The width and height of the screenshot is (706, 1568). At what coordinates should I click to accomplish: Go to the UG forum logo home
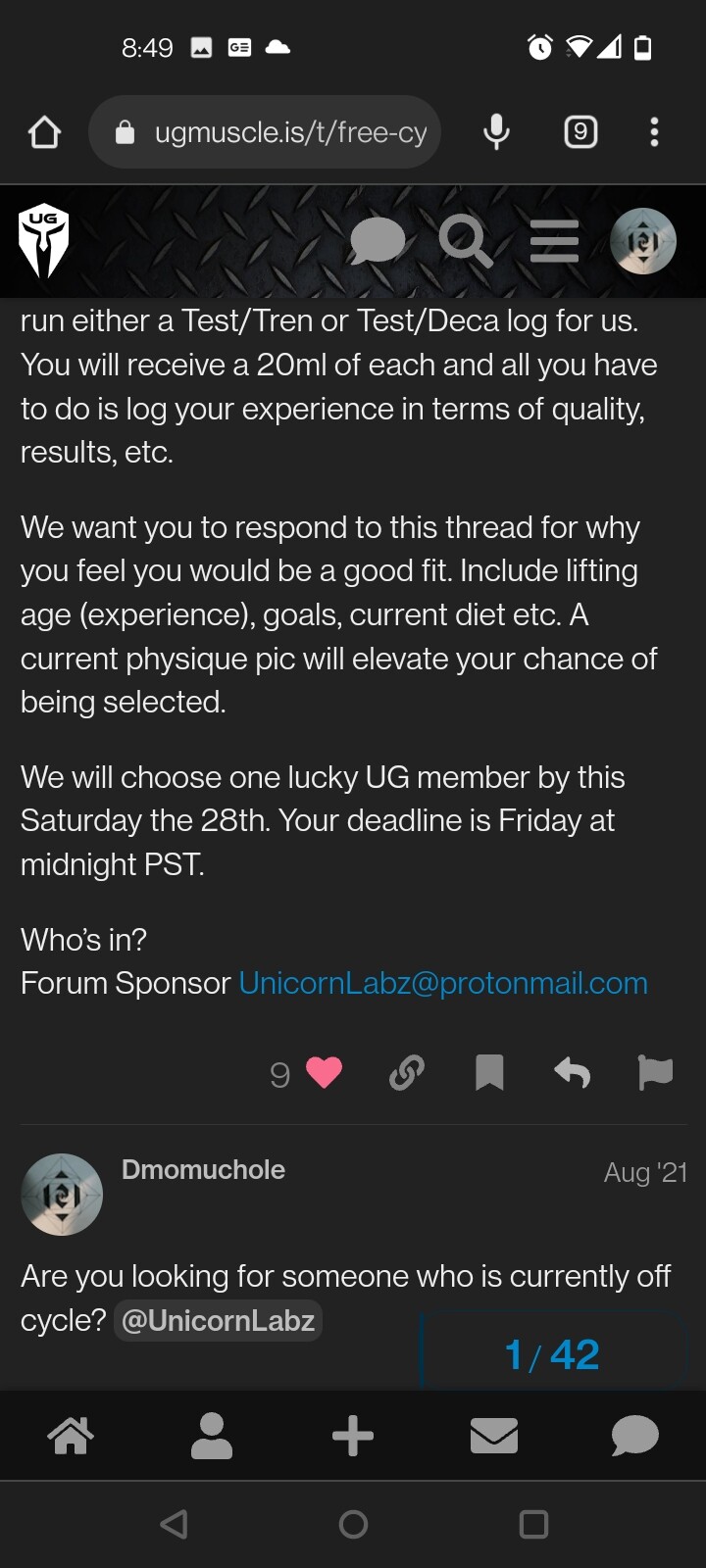[44, 241]
